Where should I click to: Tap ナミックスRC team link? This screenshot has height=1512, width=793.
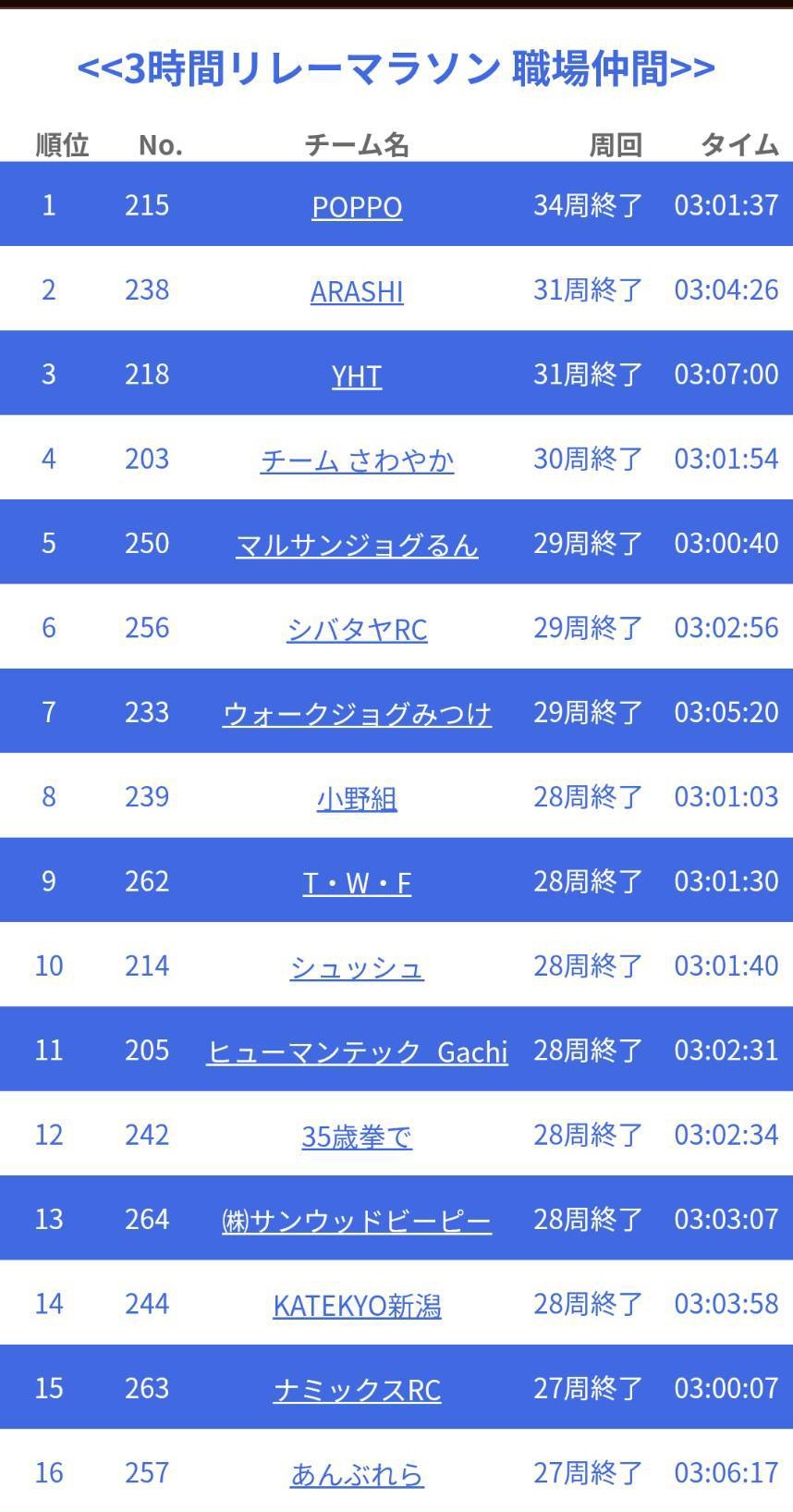click(357, 1390)
